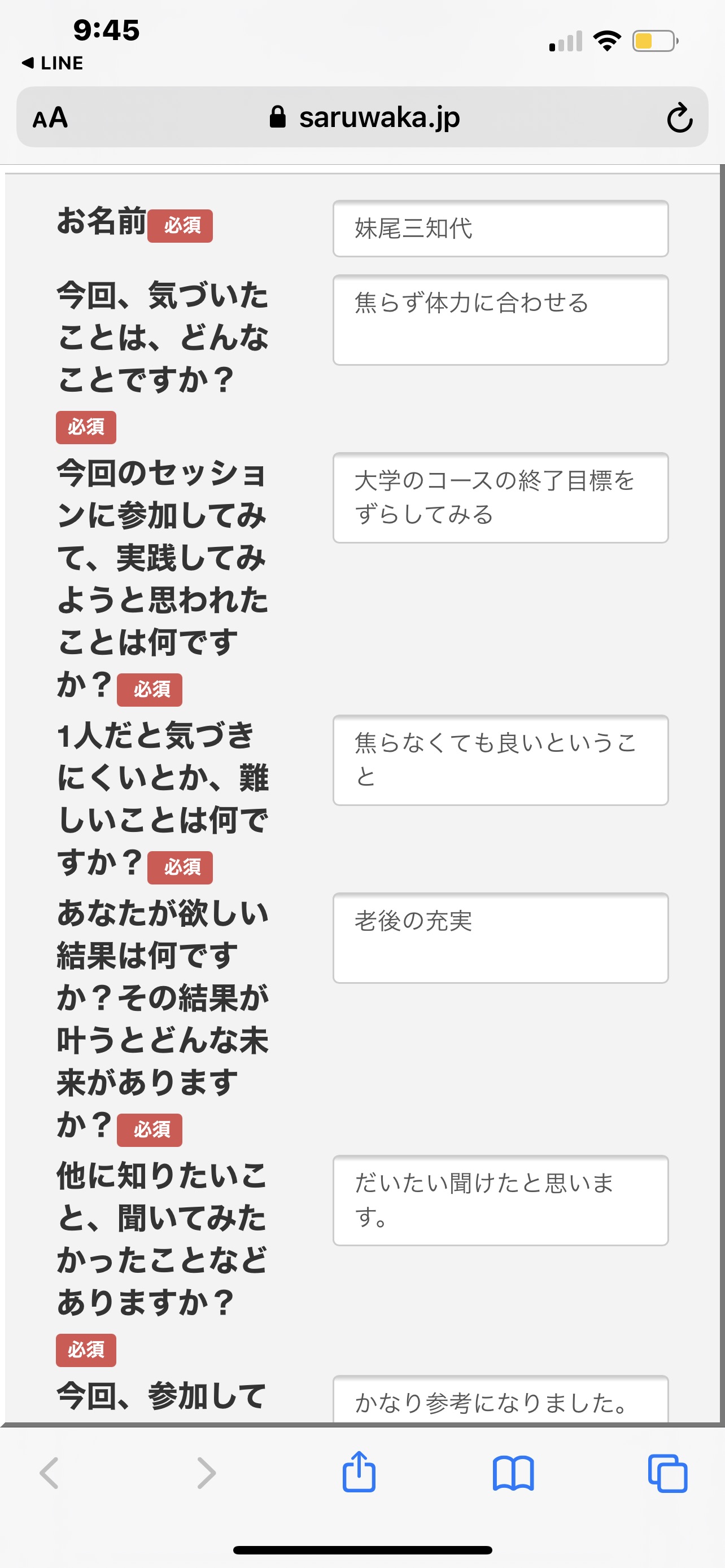
Task: Show open Safari tabs
Action: [668, 1473]
